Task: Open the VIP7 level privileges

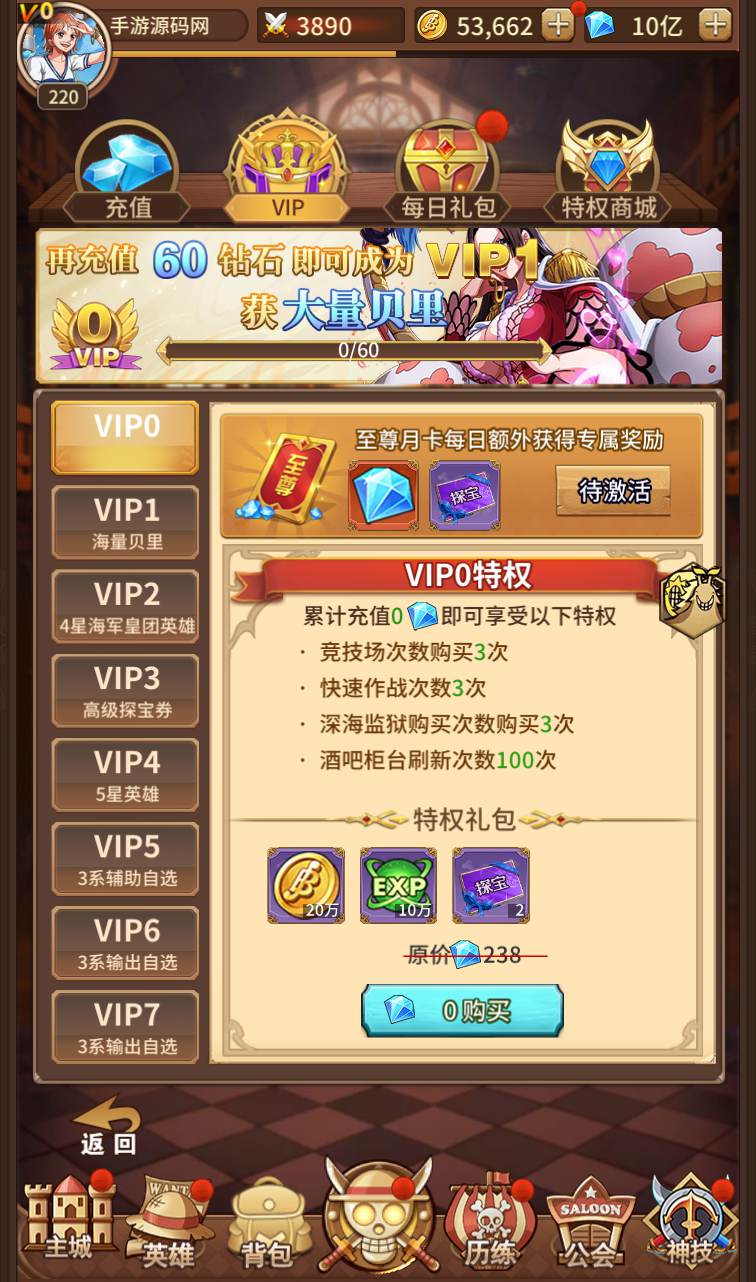Action: [125, 1026]
